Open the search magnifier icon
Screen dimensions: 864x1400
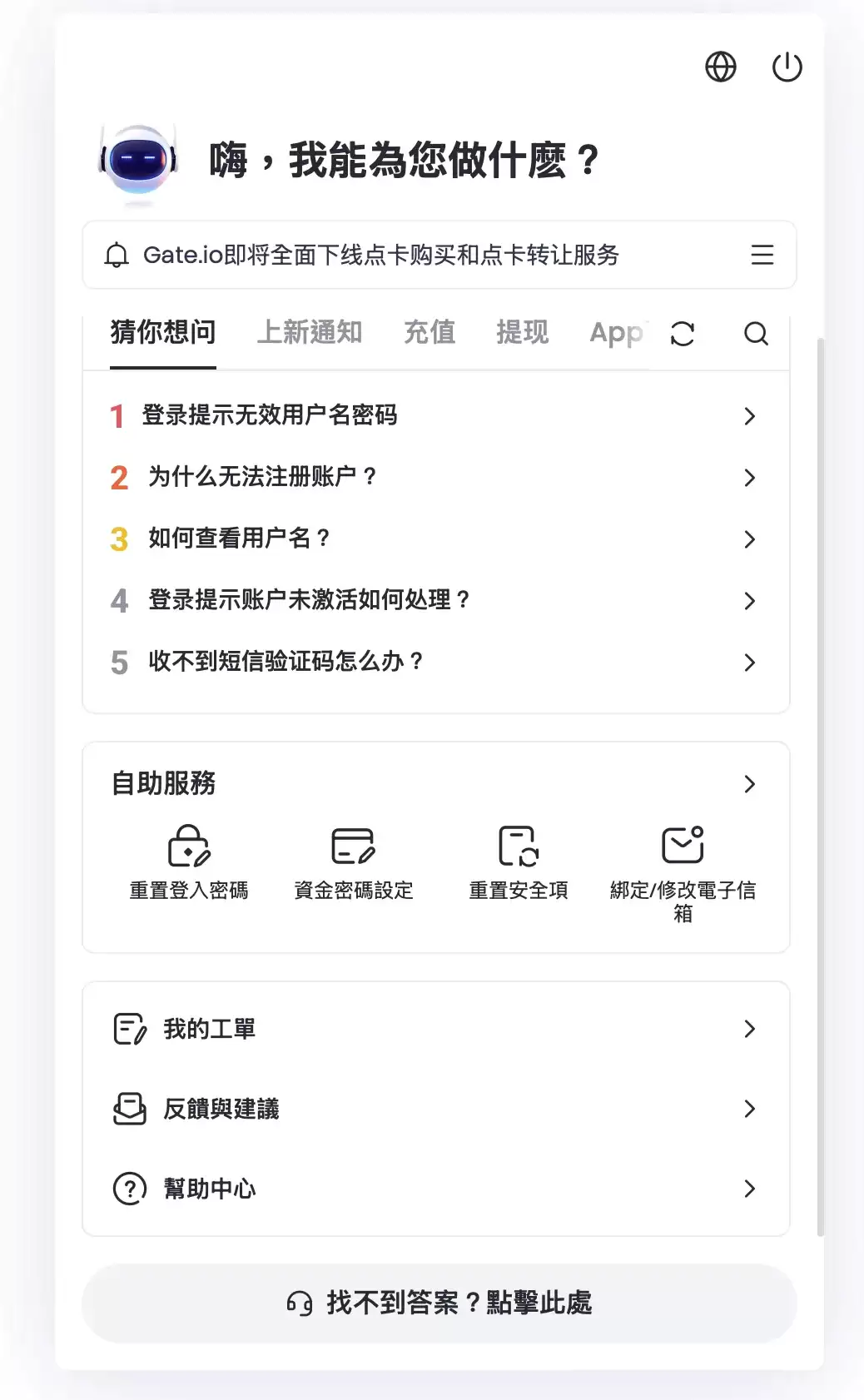[756, 334]
